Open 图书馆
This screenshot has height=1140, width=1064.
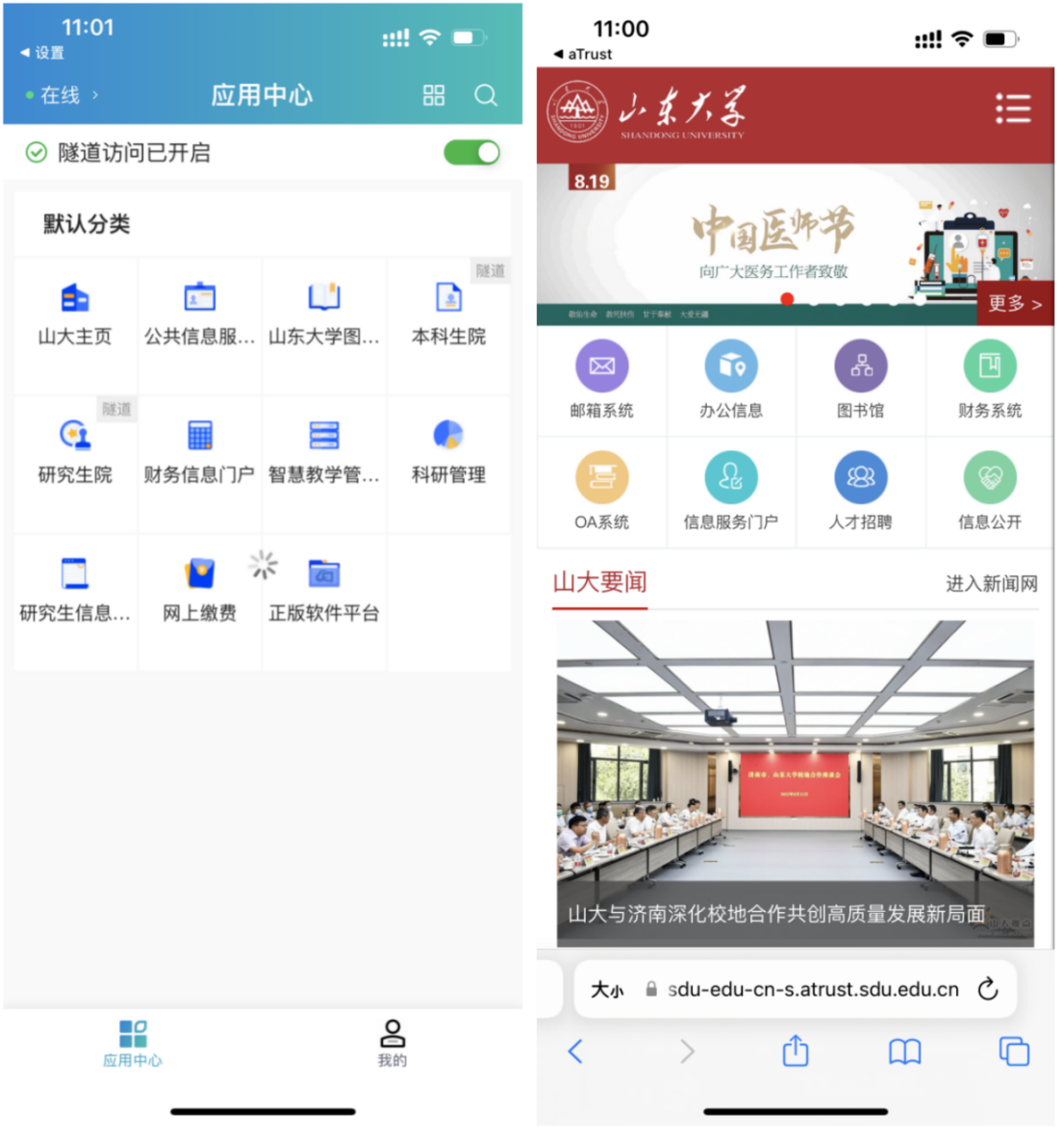pos(860,381)
